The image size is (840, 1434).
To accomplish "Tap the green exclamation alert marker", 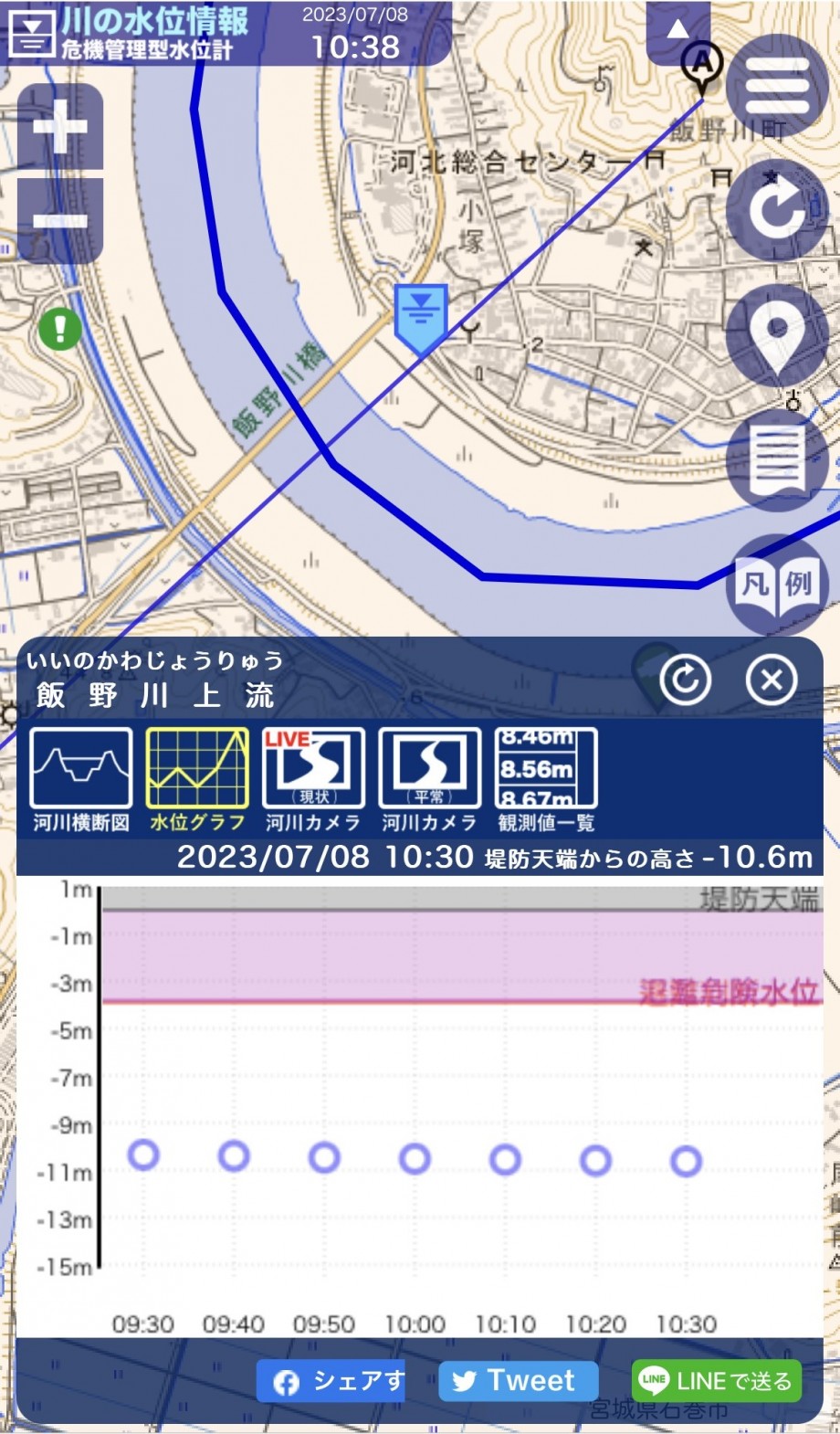I will 60,328.
